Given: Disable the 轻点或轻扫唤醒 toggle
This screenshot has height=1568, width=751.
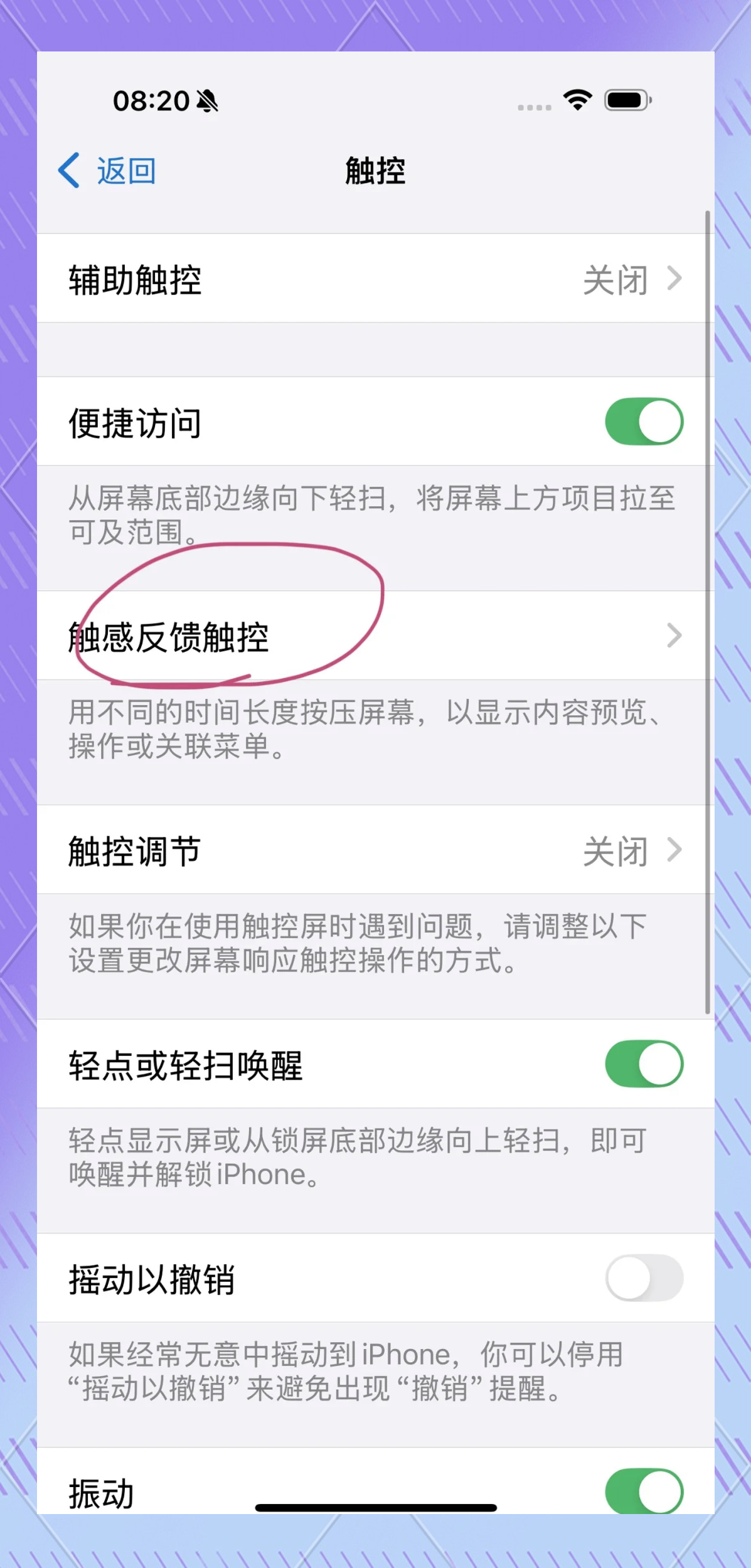Looking at the screenshot, I should click(x=644, y=1064).
